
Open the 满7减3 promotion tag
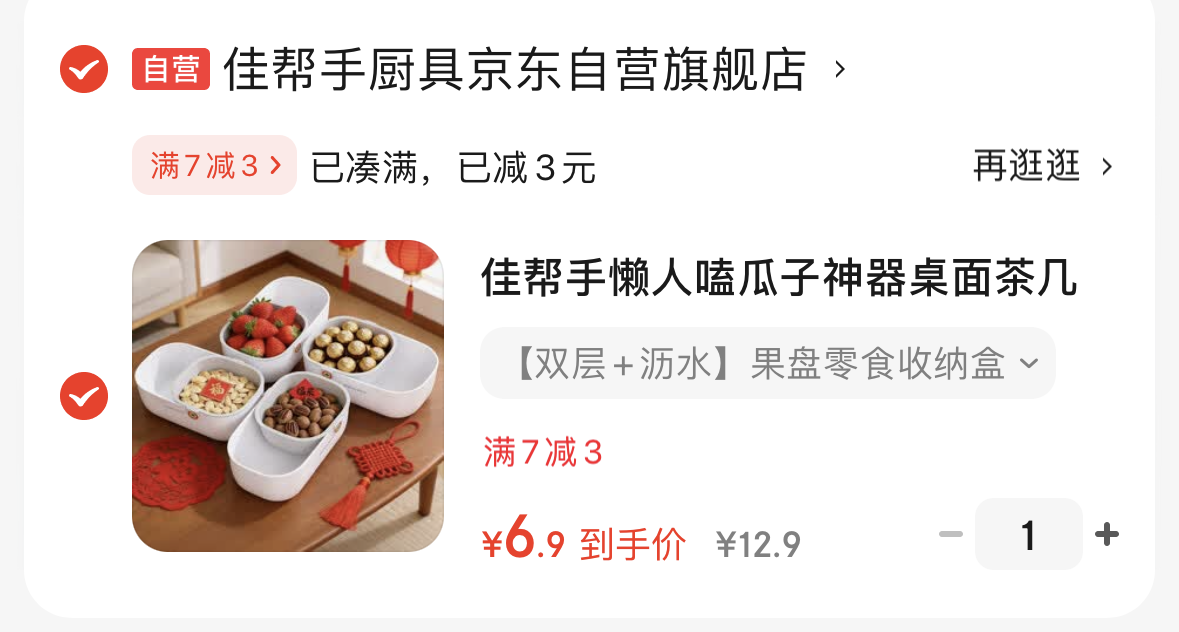(215, 165)
